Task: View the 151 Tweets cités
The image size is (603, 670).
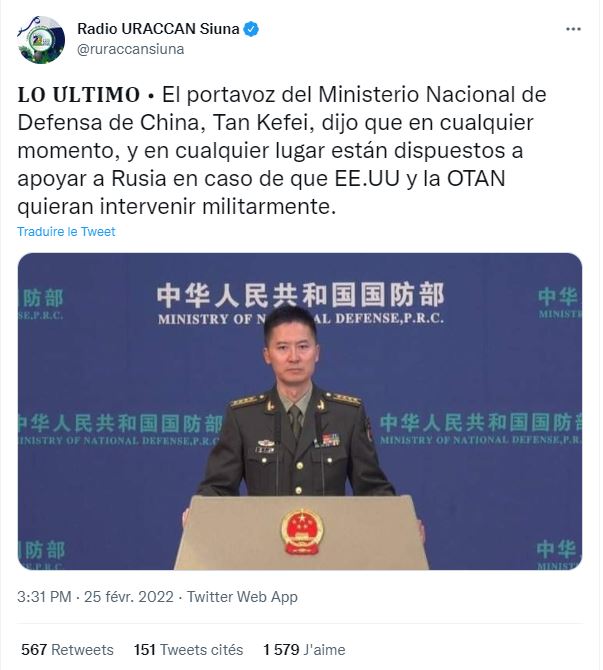Action: (x=189, y=650)
